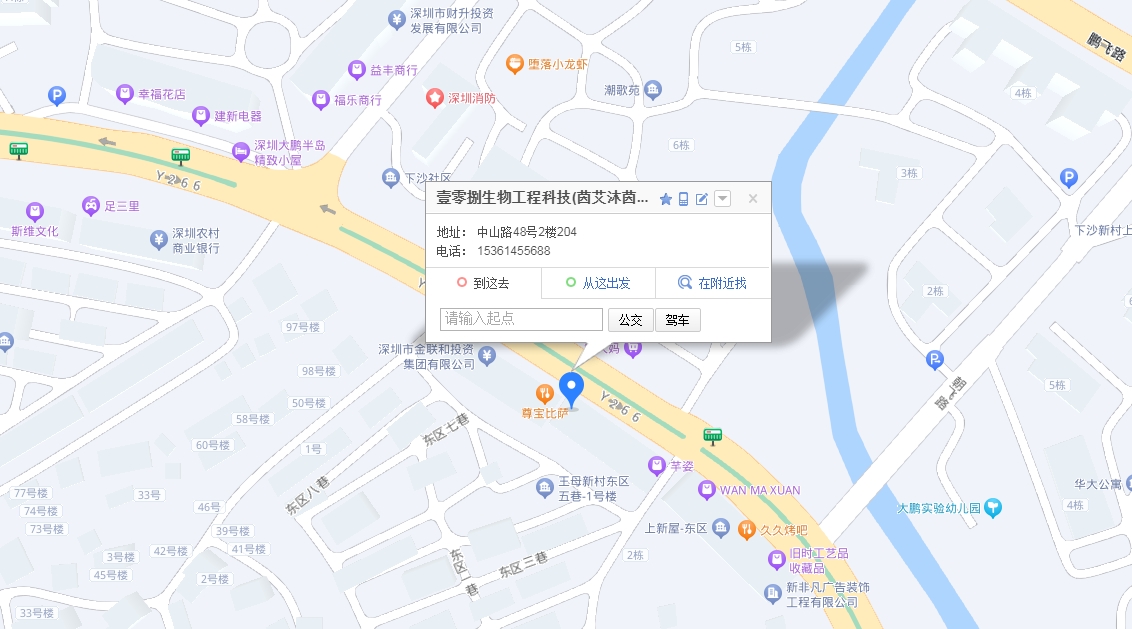Tap the blue location marker pin
Image resolution: width=1132 pixels, height=629 pixels.
571,388
